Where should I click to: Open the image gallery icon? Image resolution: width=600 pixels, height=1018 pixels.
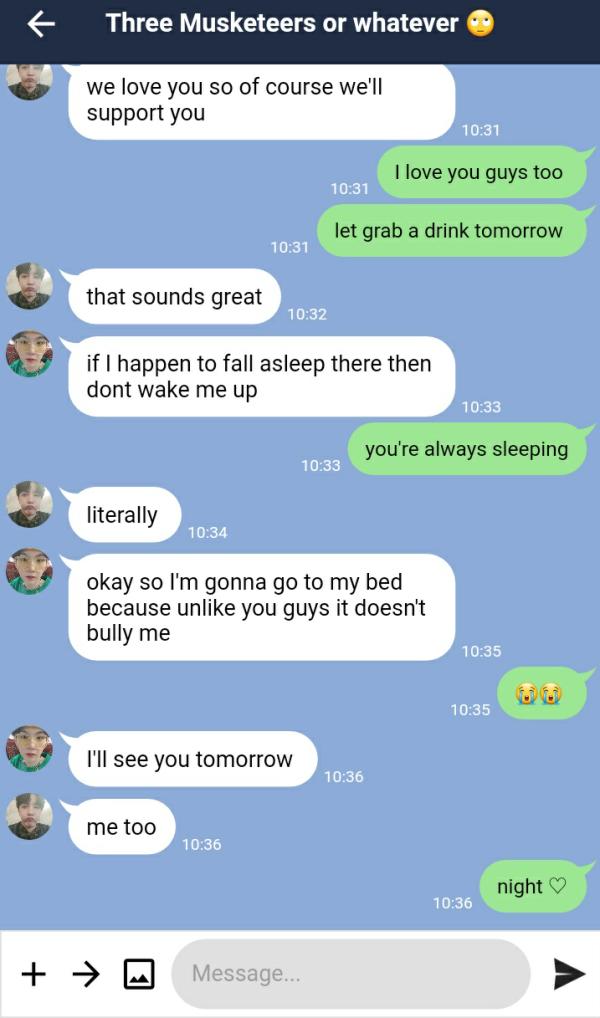click(x=138, y=973)
